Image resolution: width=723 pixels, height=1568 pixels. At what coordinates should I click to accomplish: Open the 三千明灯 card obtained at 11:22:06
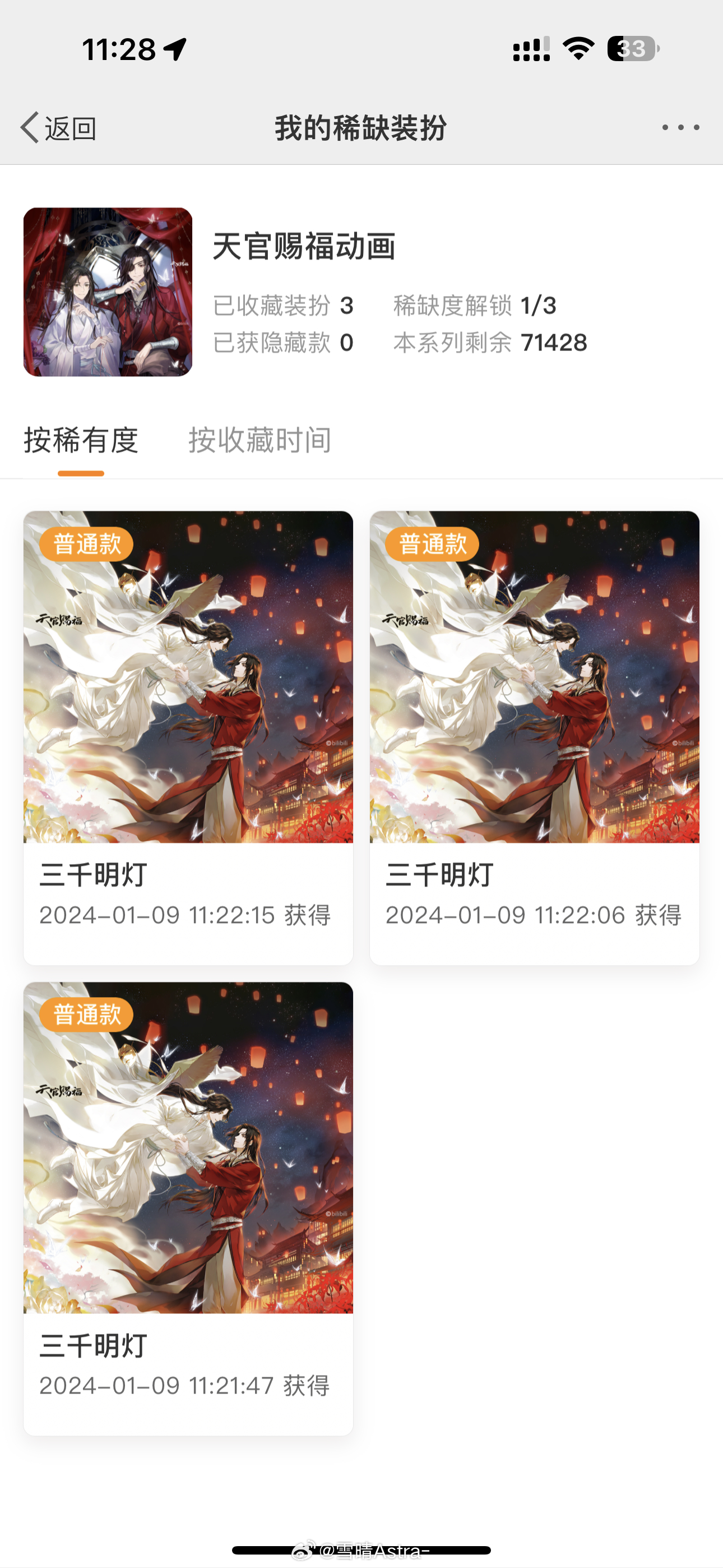[x=534, y=736]
